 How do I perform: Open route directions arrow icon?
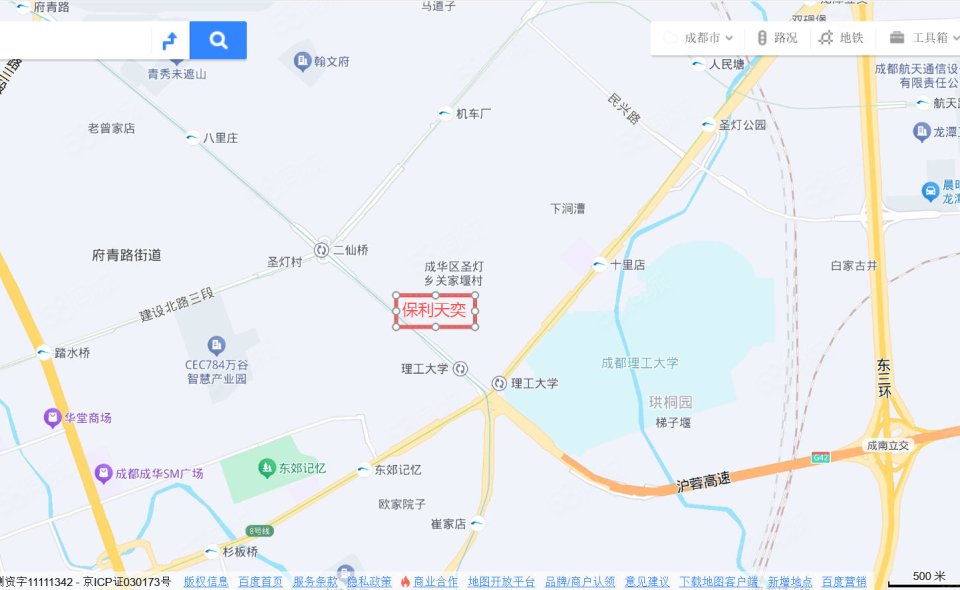coord(170,41)
